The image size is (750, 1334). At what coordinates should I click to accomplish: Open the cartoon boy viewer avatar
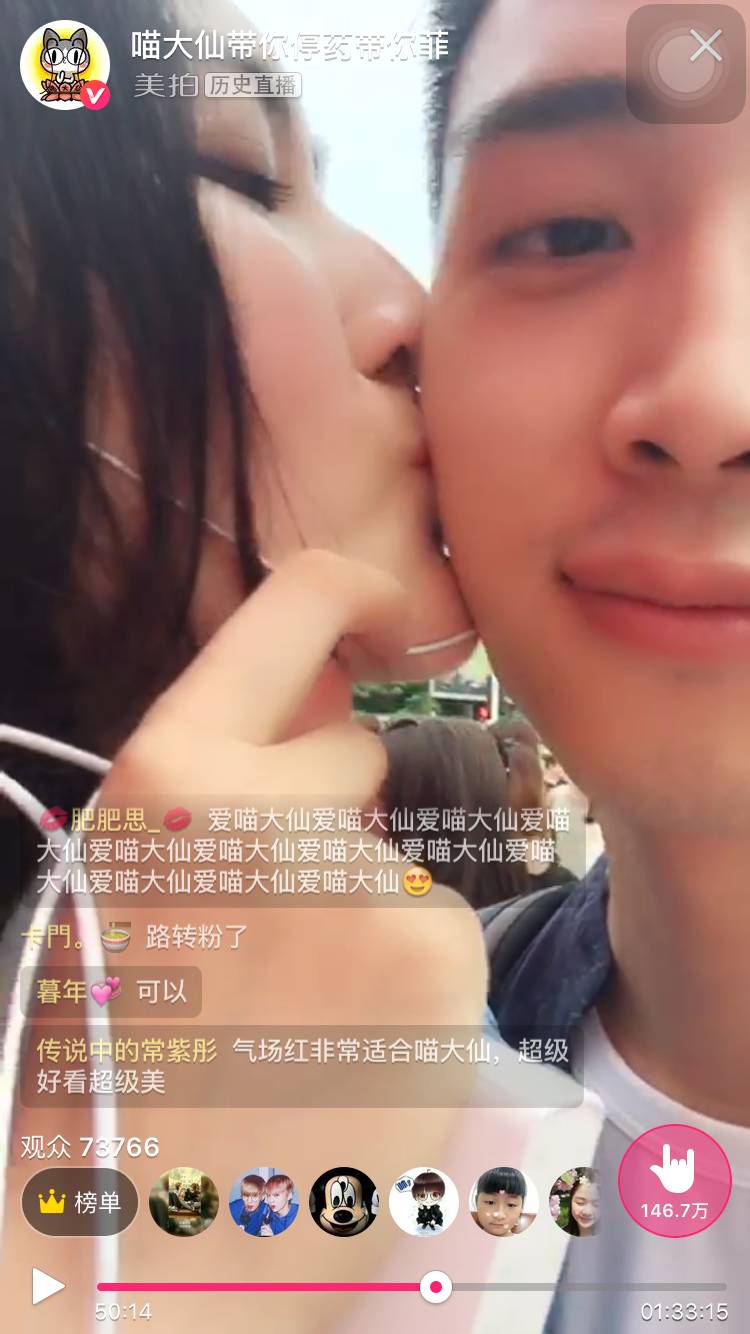pos(424,1202)
